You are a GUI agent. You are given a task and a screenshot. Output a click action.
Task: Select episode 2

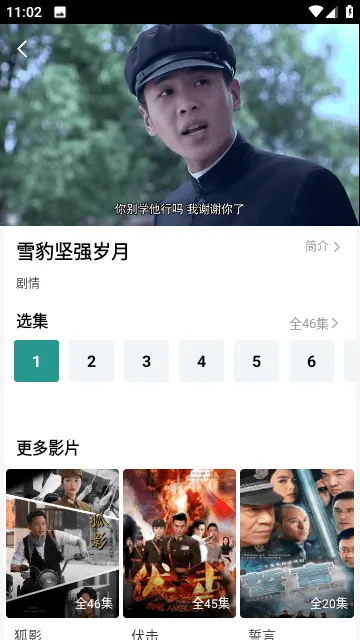(x=91, y=361)
